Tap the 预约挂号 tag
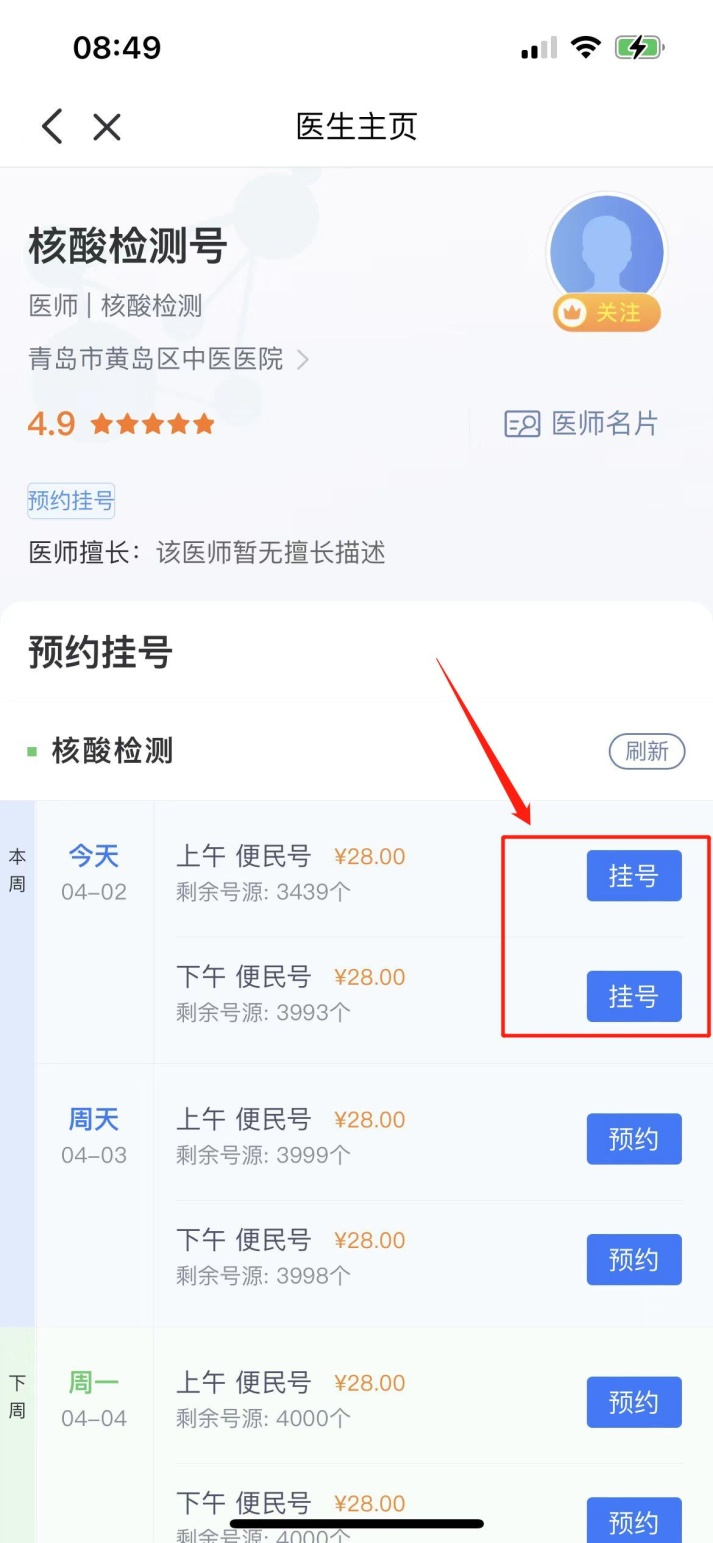This screenshot has height=1543, width=713. (x=71, y=500)
